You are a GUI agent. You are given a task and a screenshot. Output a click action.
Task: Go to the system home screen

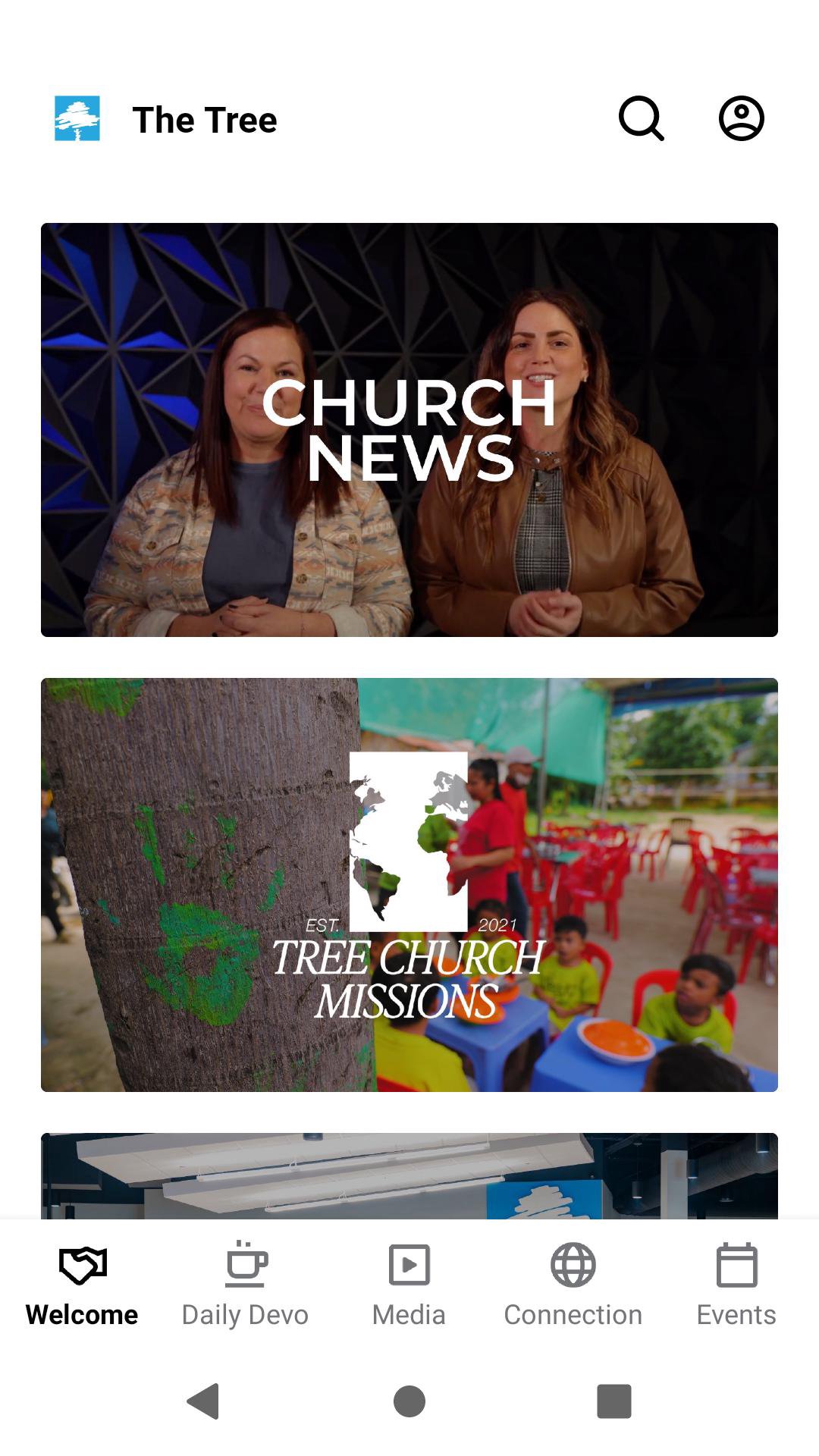[x=409, y=1401]
